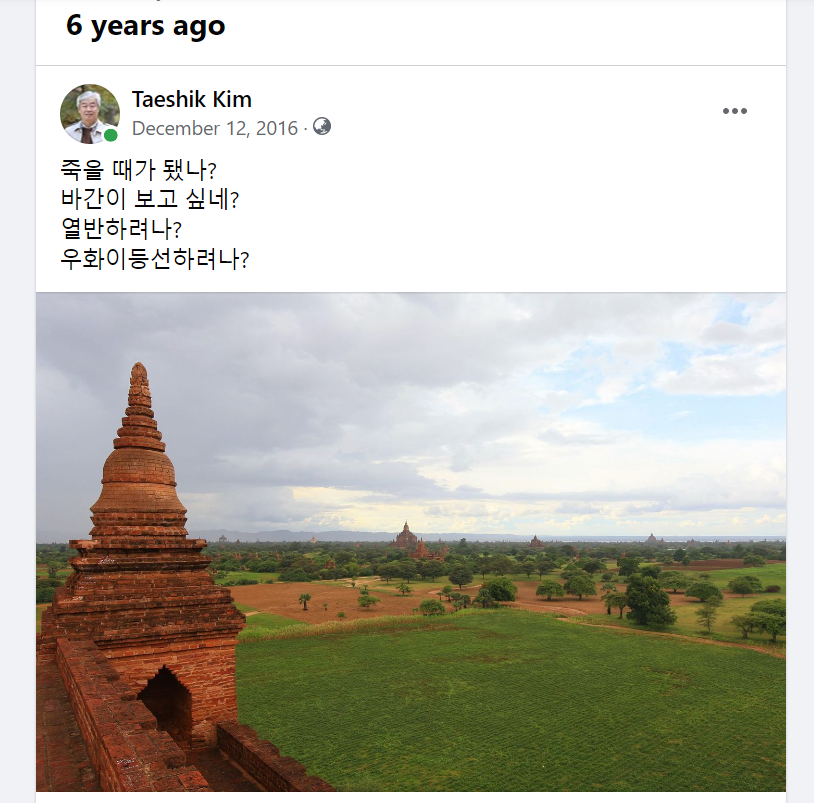The image size is (814, 803).
Task: Open the post options three-dot menu
Action: [x=735, y=111]
